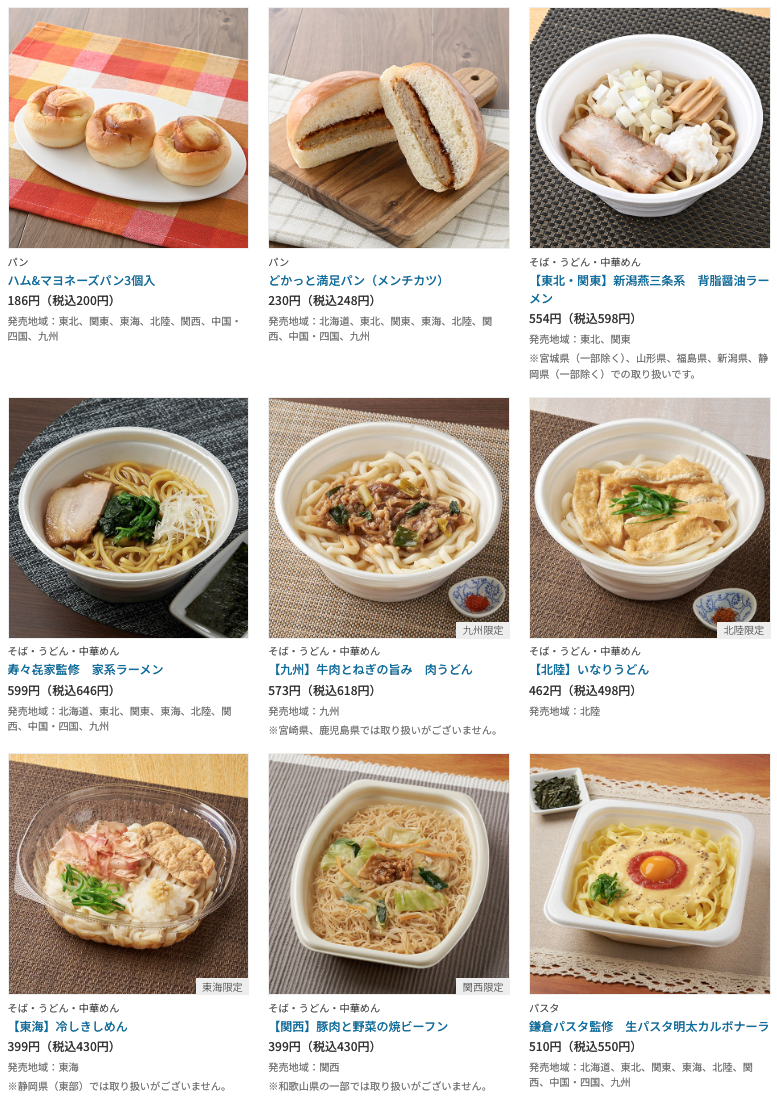Open the menchi-katsu bread product image

(388, 128)
